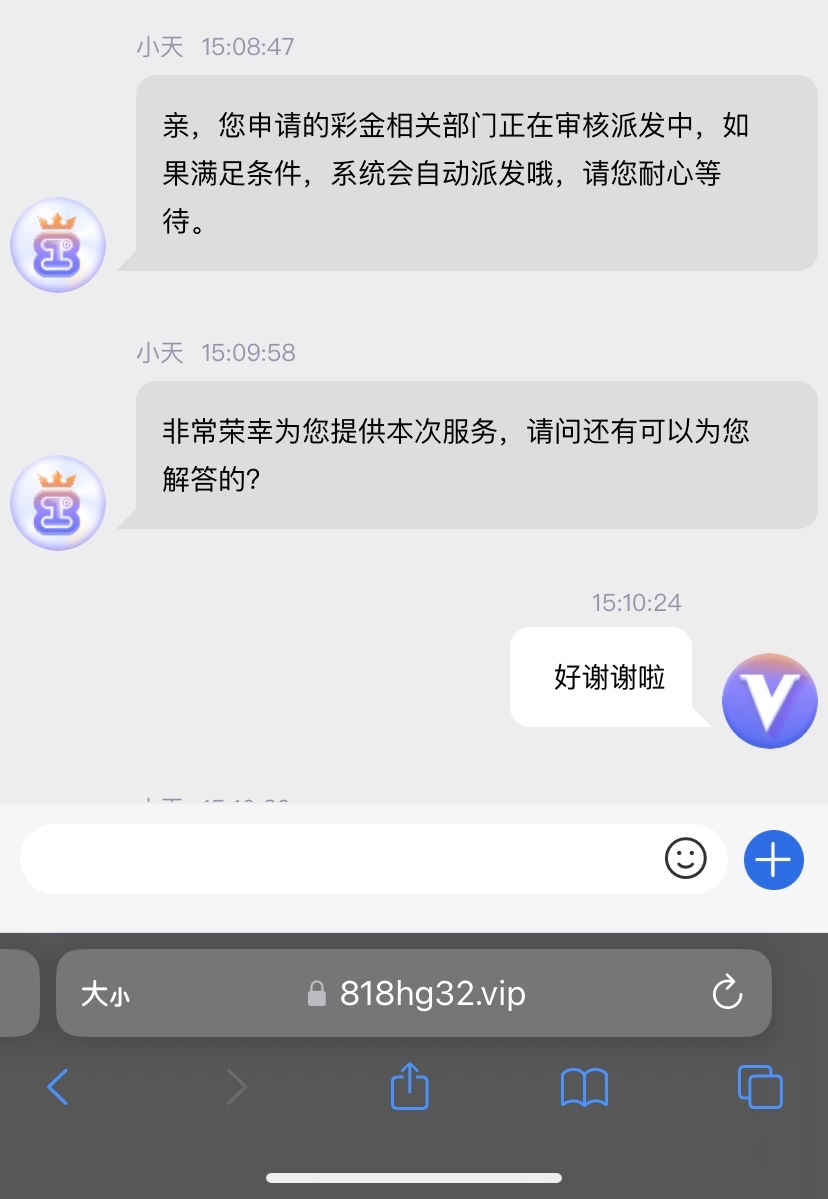Reload the 818hg32.vip page
The image size is (828, 1199).
pyautogui.click(x=726, y=993)
